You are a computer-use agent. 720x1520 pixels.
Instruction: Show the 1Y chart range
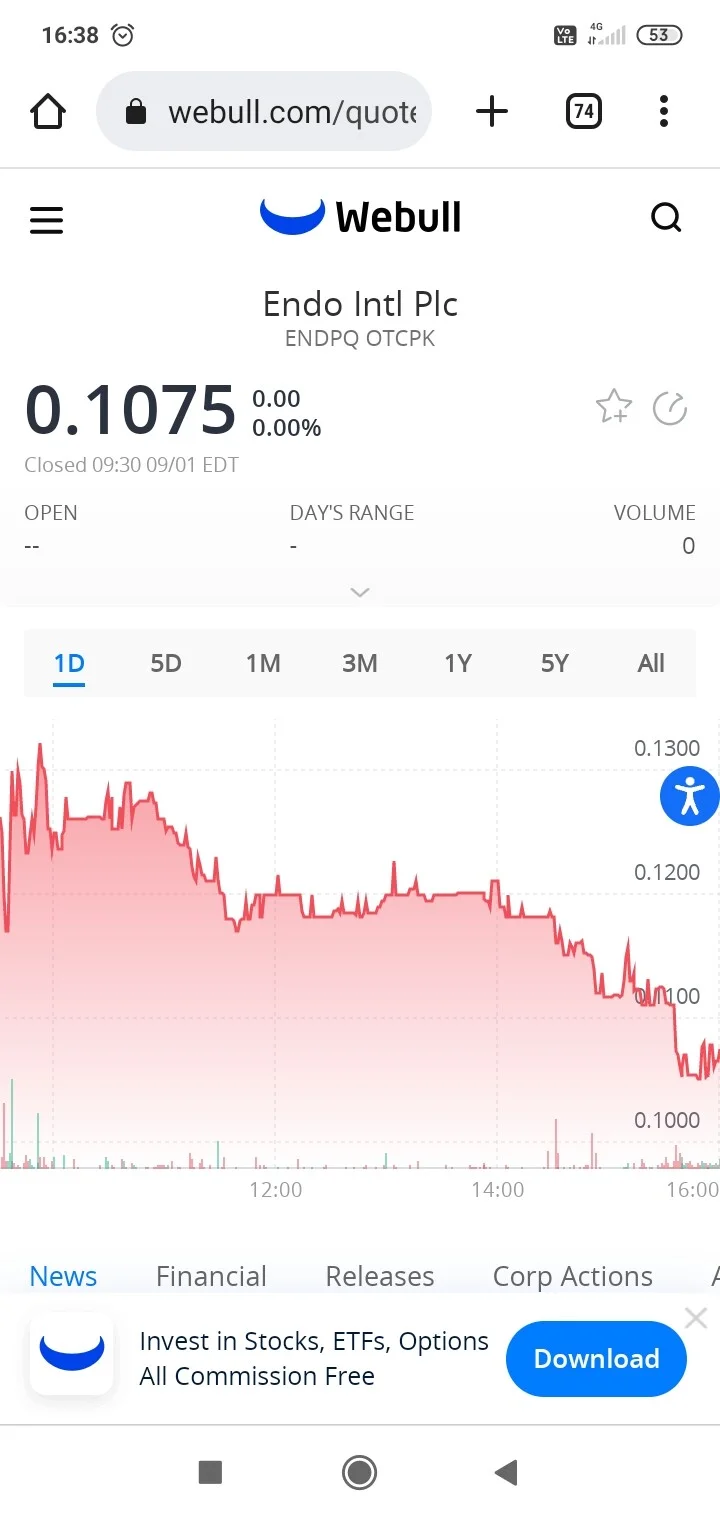(x=457, y=663)
